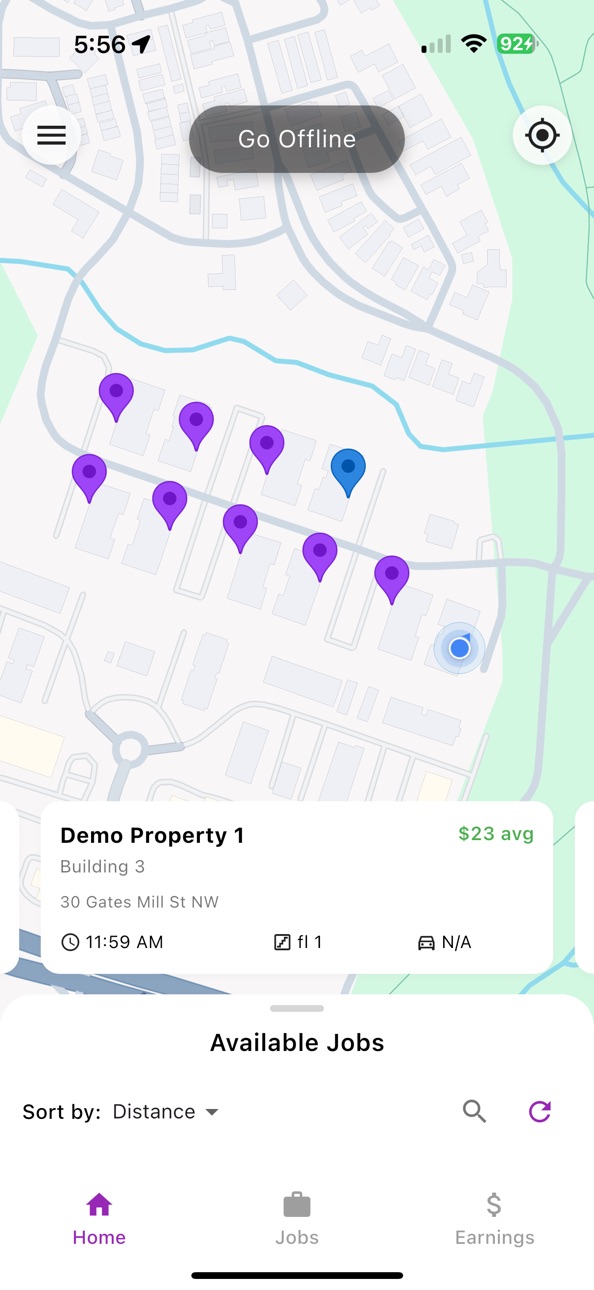Open the Demo Property 1 job card
The image size is (594, 1290).
(x=297, y=887)
